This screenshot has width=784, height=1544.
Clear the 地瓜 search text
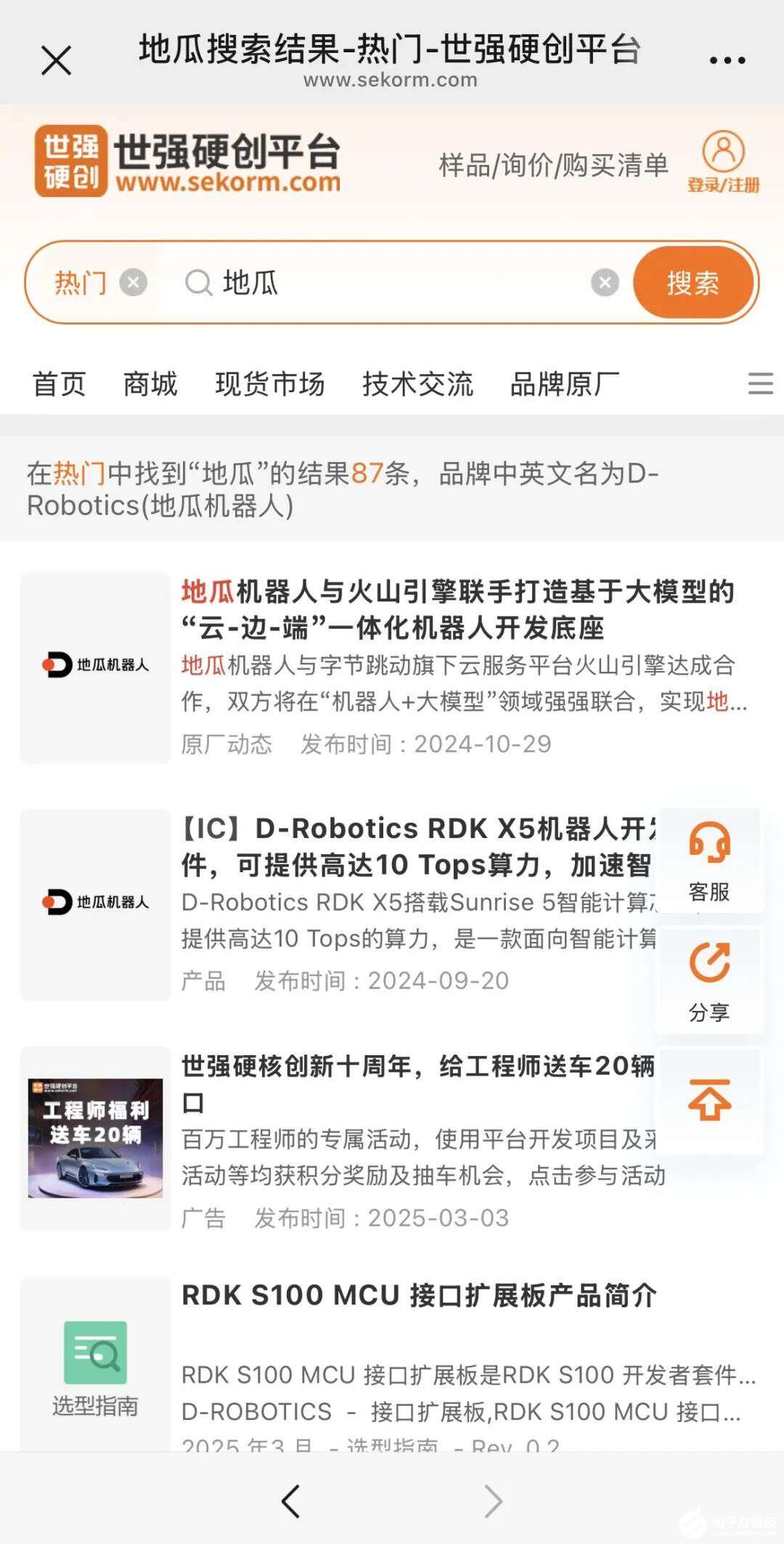coord(605,282)
